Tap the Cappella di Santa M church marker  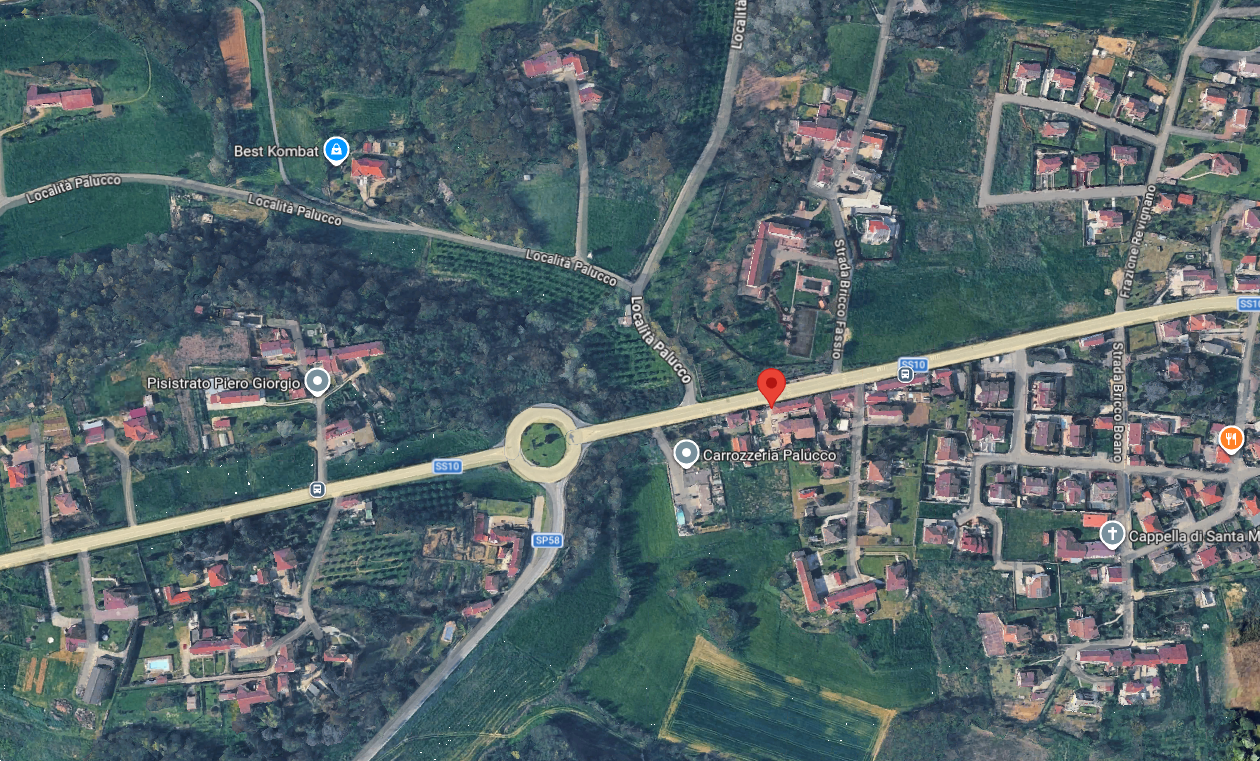[x=1111, y=535]
